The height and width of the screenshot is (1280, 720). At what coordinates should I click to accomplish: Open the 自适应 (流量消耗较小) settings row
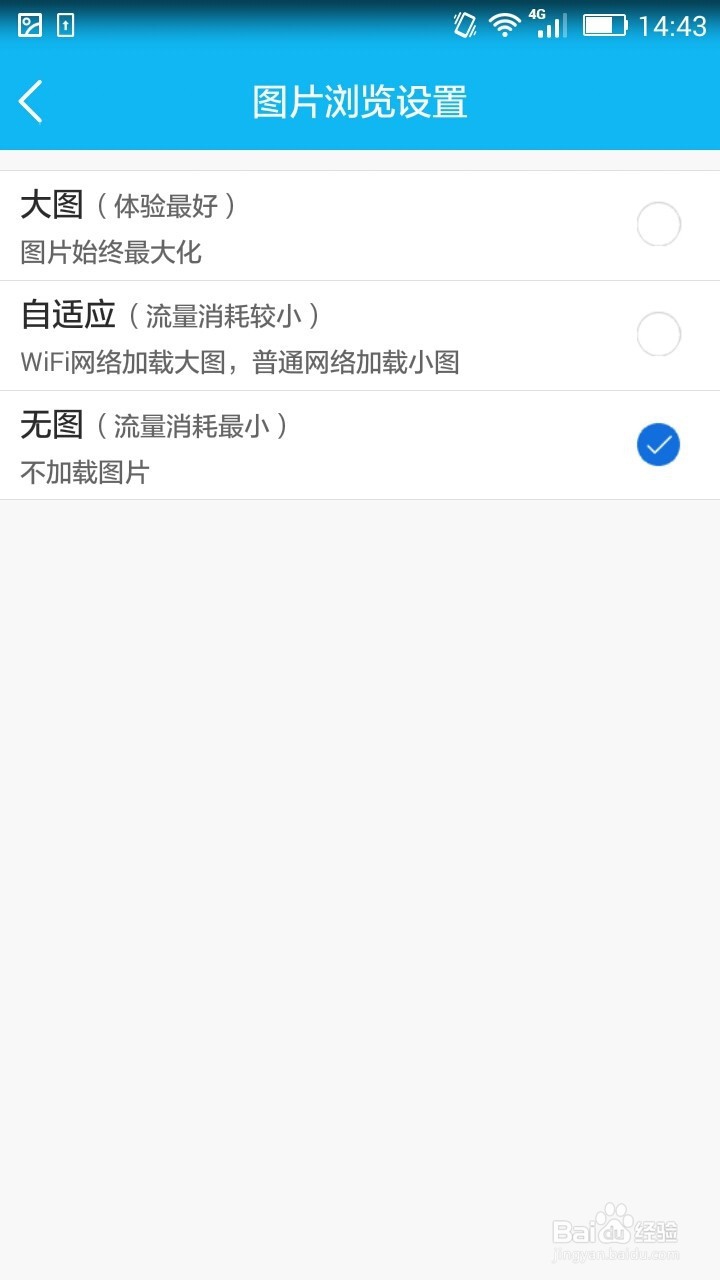pyautogui.click(x=300, y=334)
